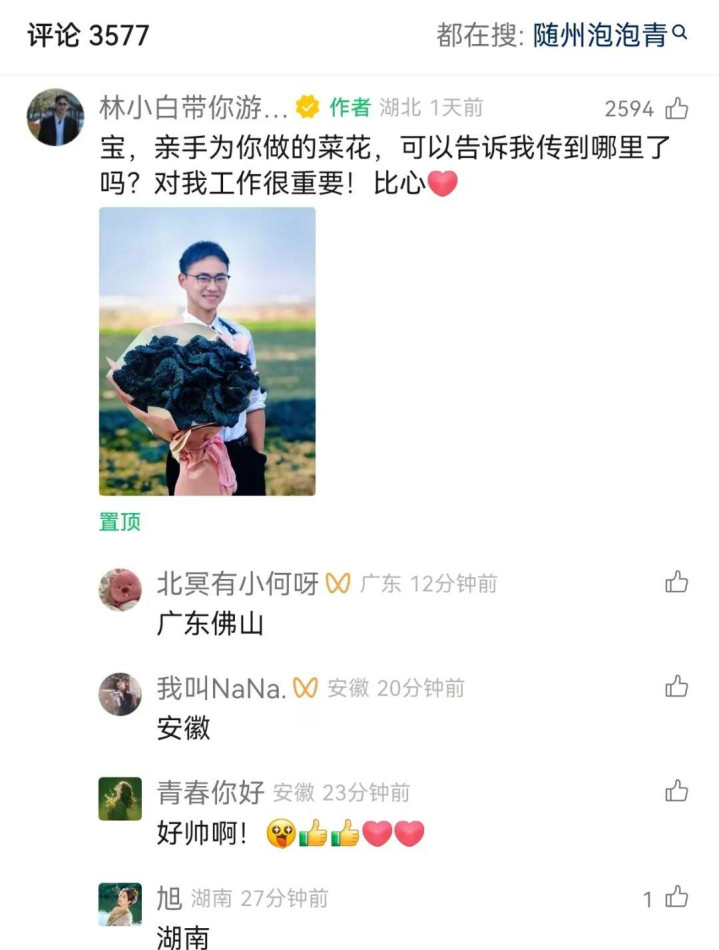Like the comment from 北冥有小何呀
The width and height of the screenshot is (719, 950).
[677, 582]
